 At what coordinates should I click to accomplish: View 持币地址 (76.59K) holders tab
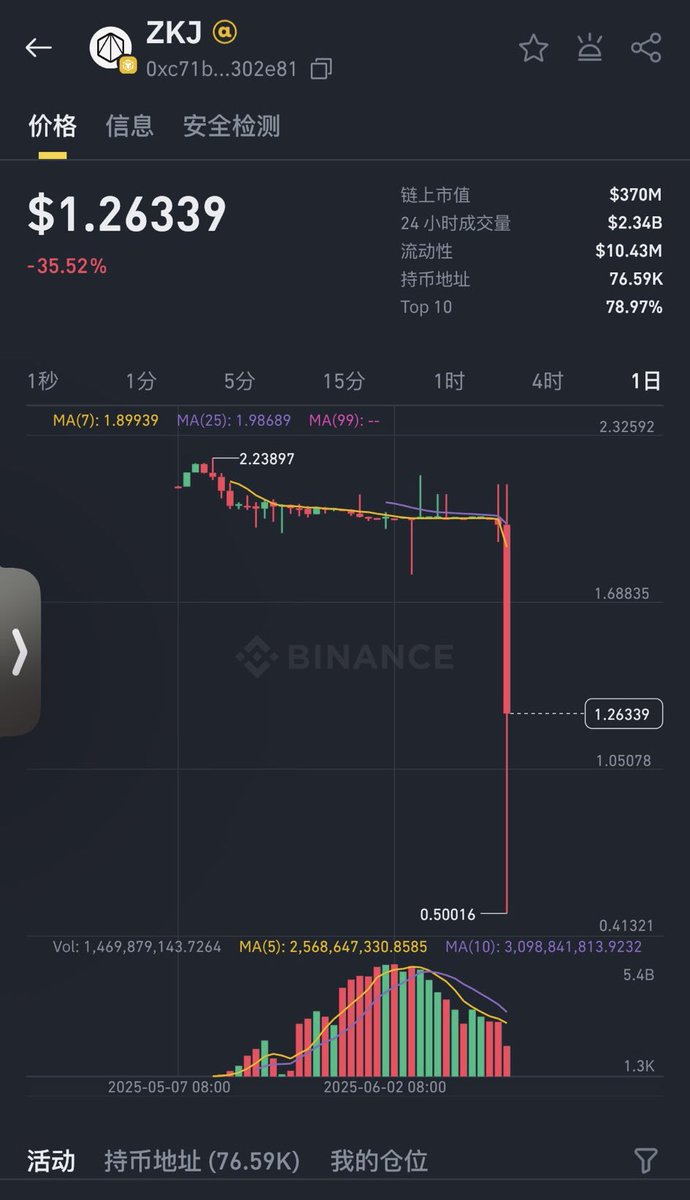202,1161
